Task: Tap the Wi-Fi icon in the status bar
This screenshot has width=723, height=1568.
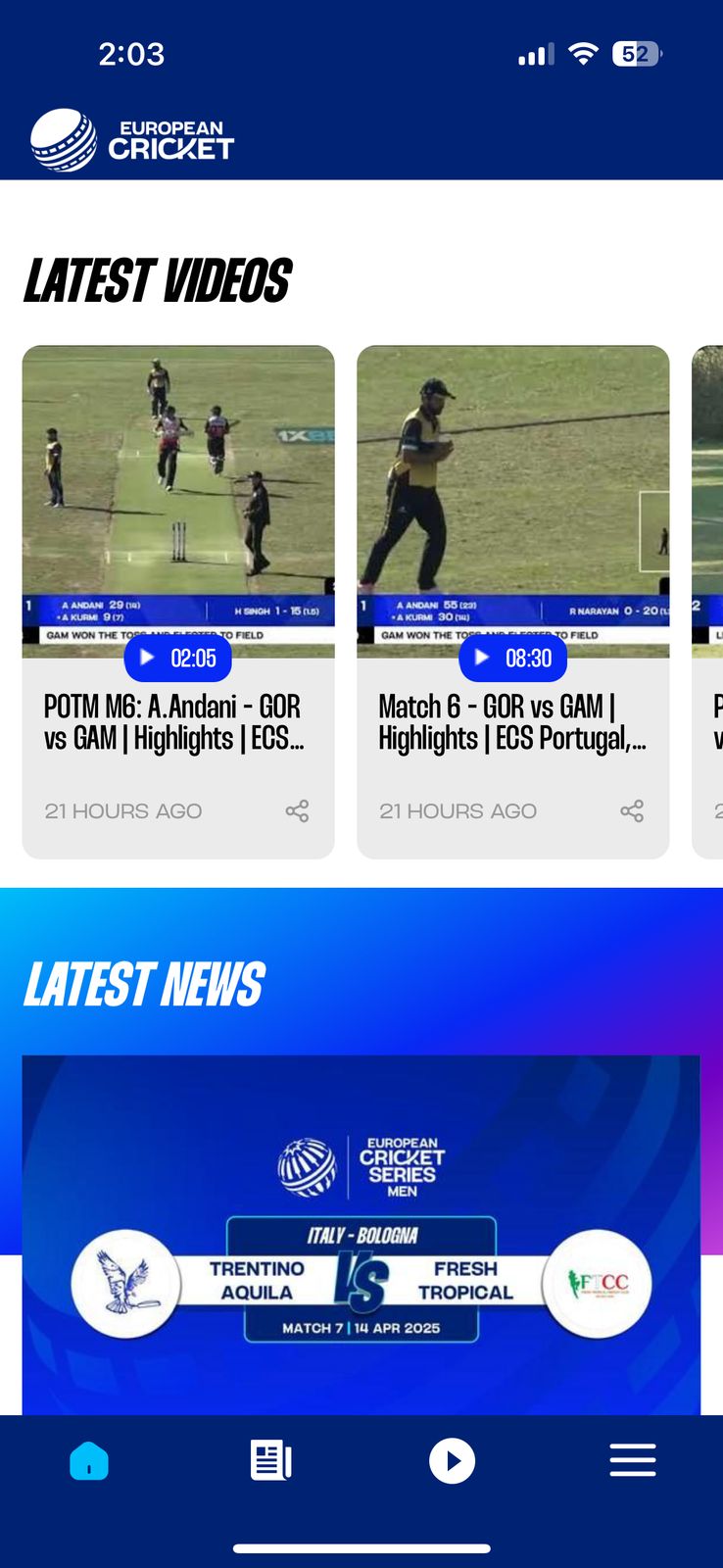Action: [x=582, y=55]
